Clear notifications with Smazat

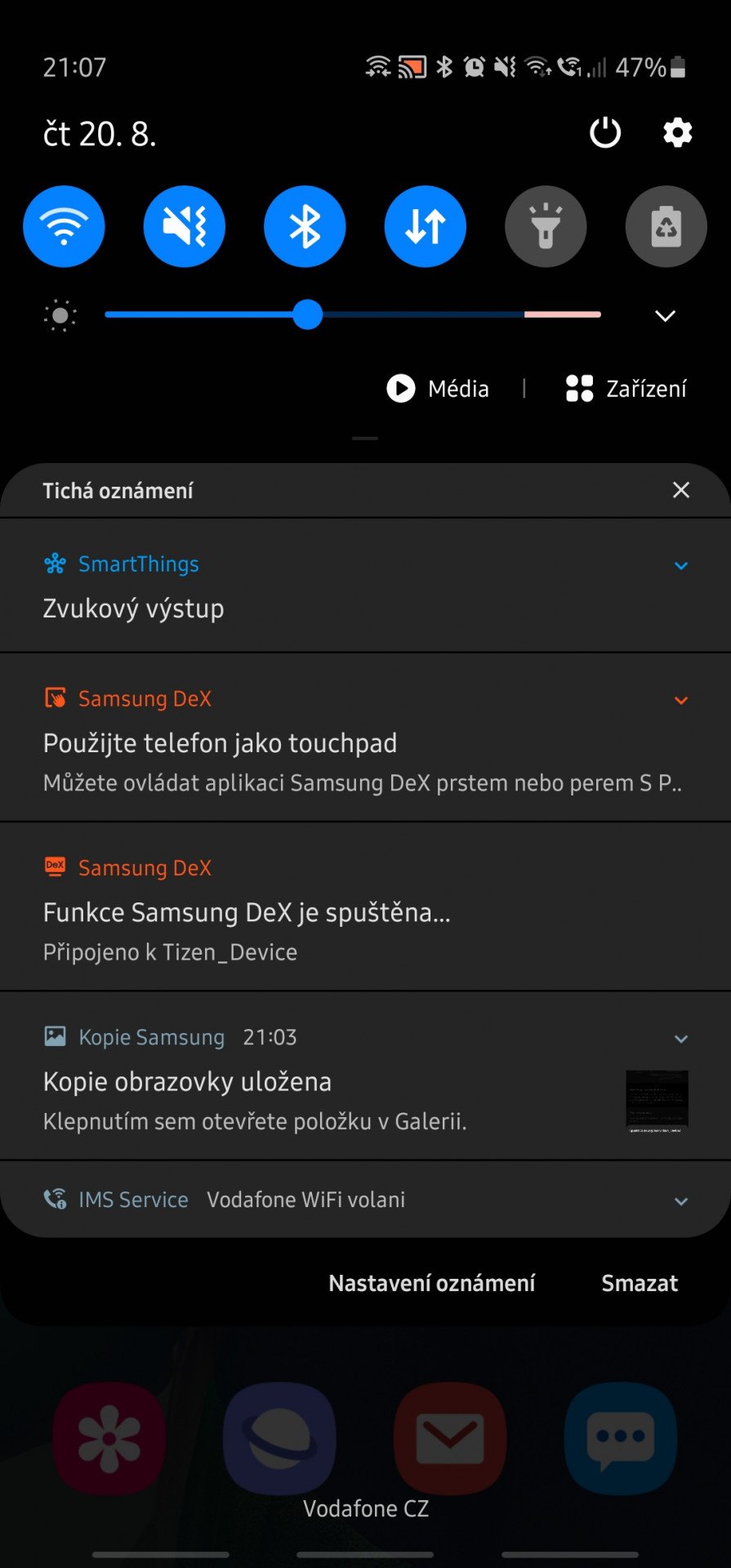640,1283
